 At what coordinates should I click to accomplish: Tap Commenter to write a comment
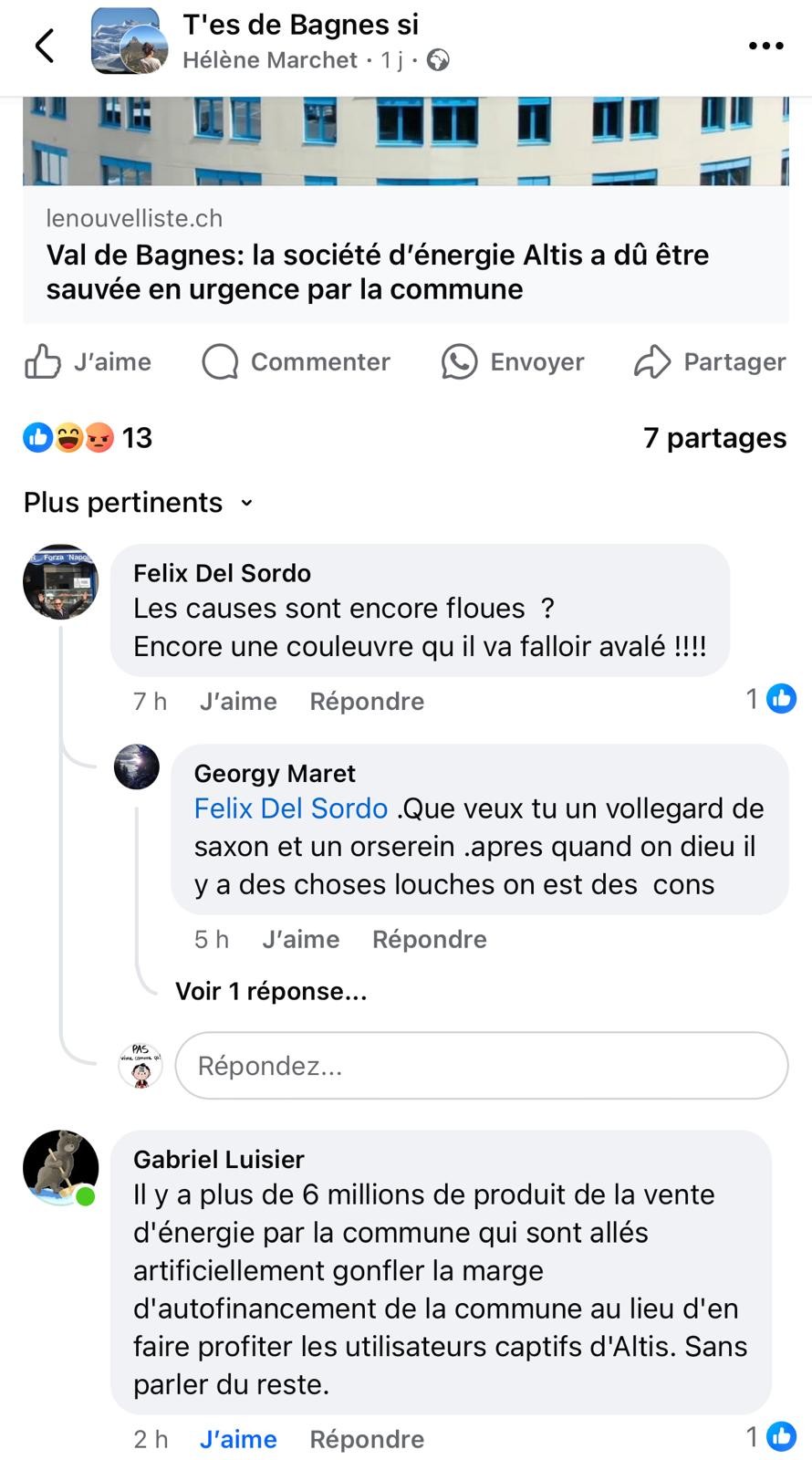click(296, 362)
